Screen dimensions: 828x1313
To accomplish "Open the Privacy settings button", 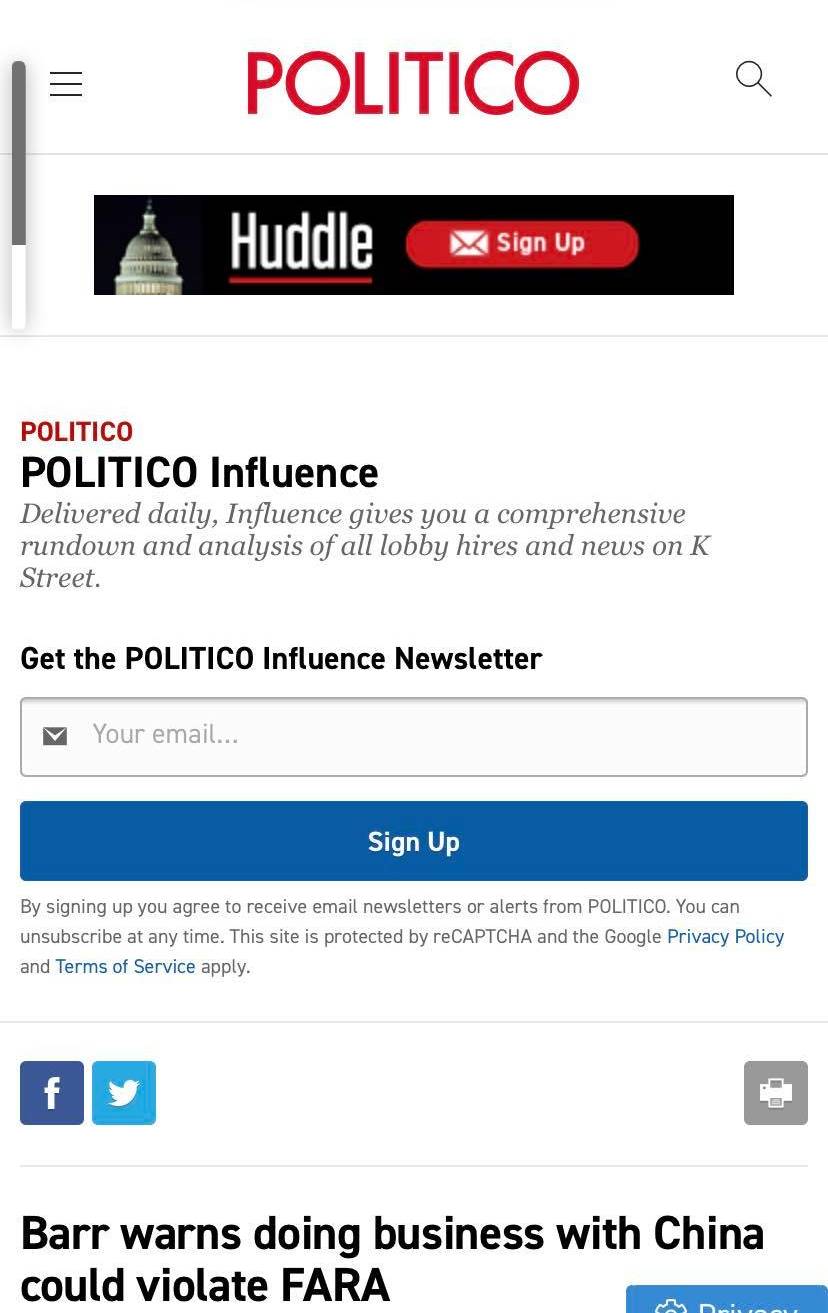I will (x=727, y=1301).
